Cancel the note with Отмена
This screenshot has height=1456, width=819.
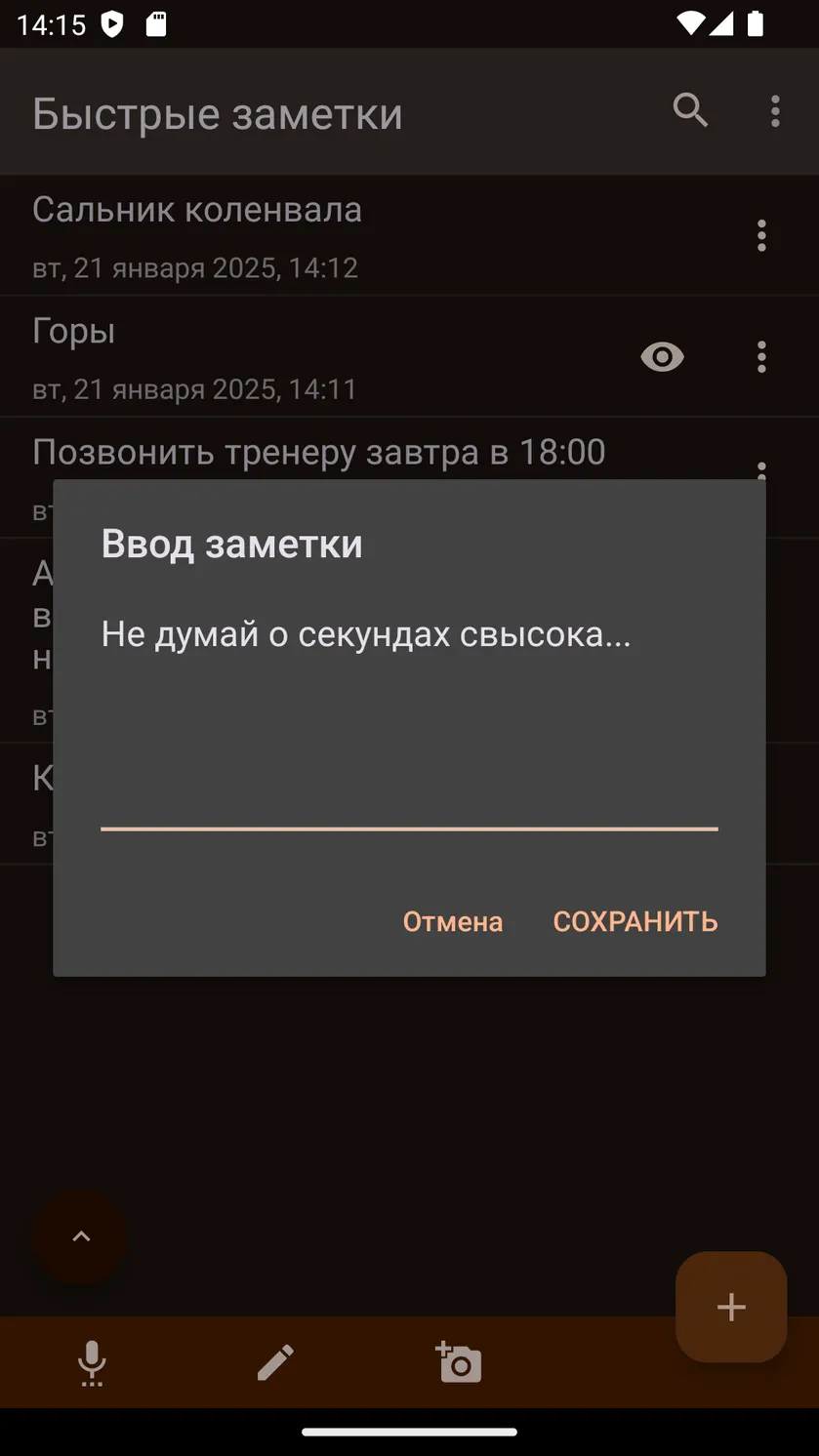click(x=453, y=921)
